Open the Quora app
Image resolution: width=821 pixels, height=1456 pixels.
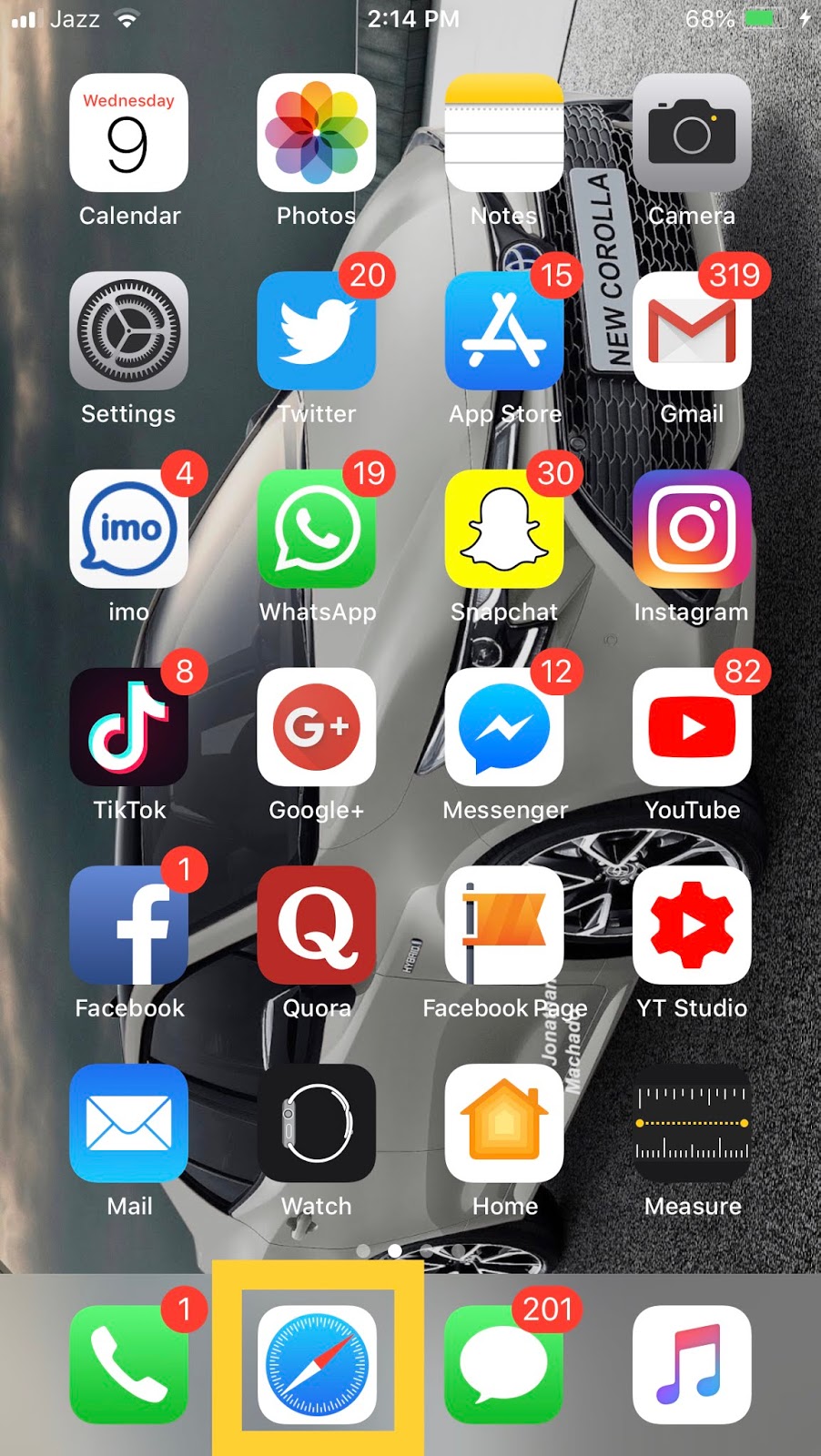click(317, 925)
